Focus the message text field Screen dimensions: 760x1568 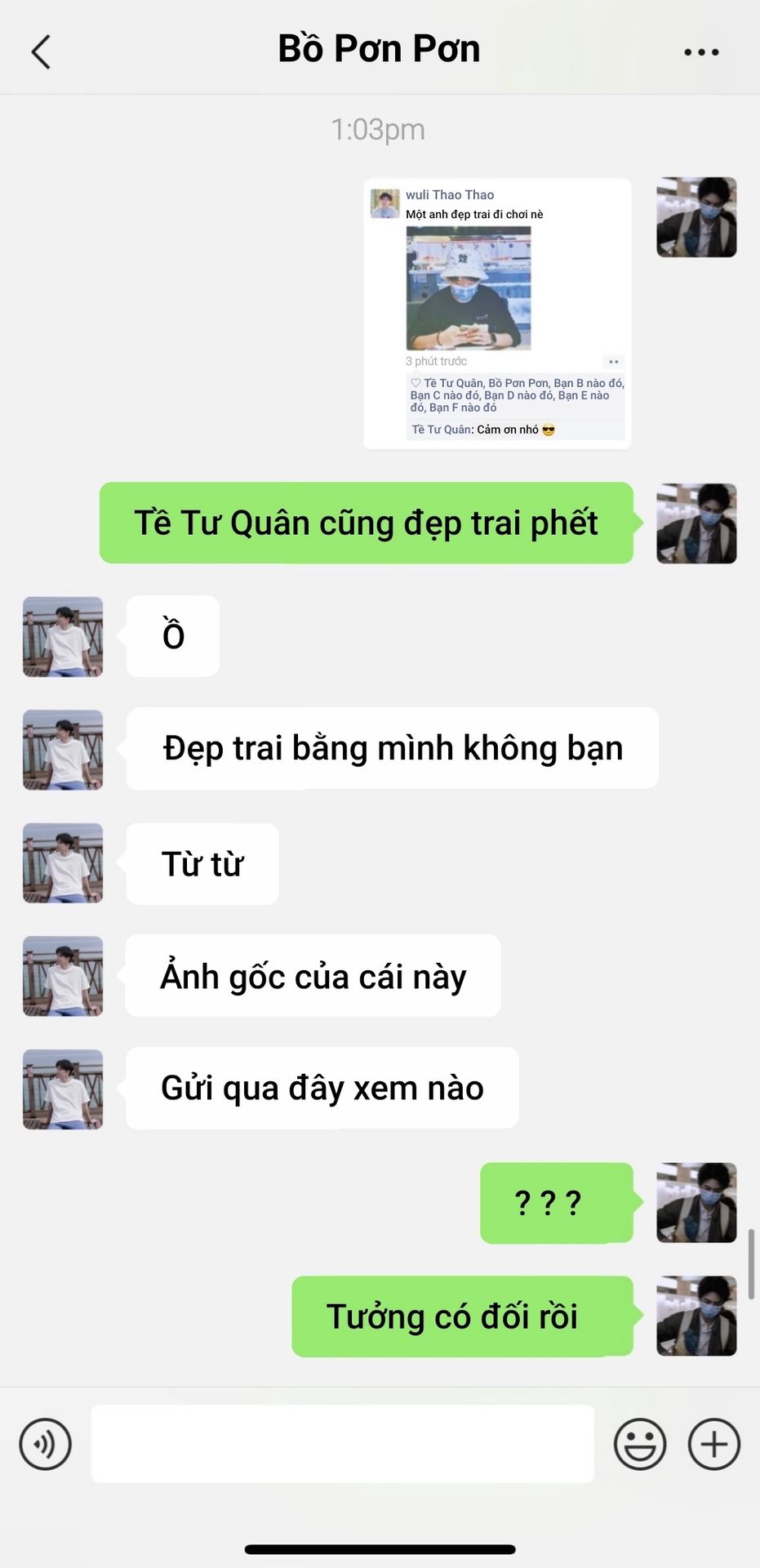(342, 1444)
